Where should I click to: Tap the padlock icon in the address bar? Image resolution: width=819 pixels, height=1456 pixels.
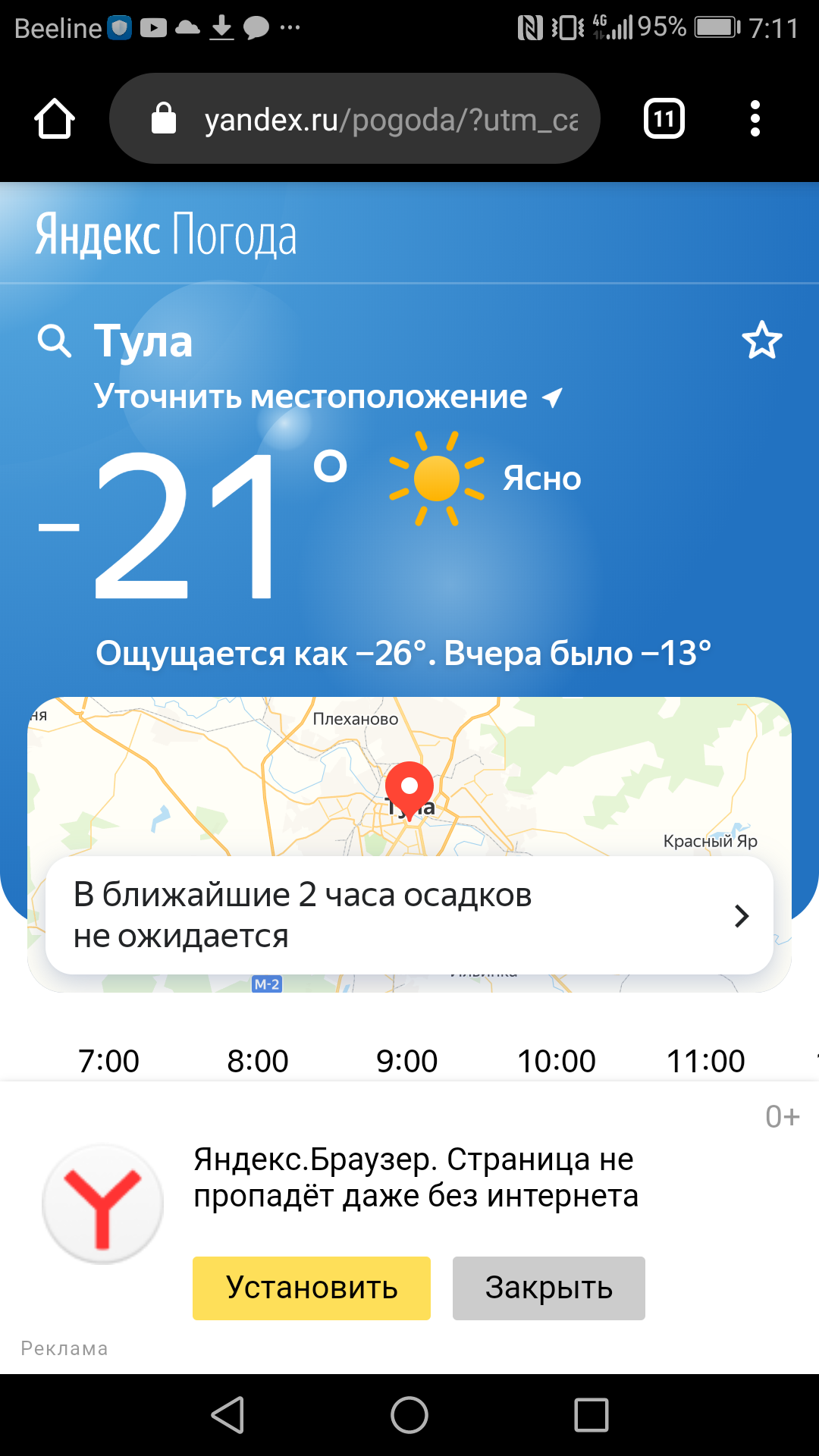point(165,118)
